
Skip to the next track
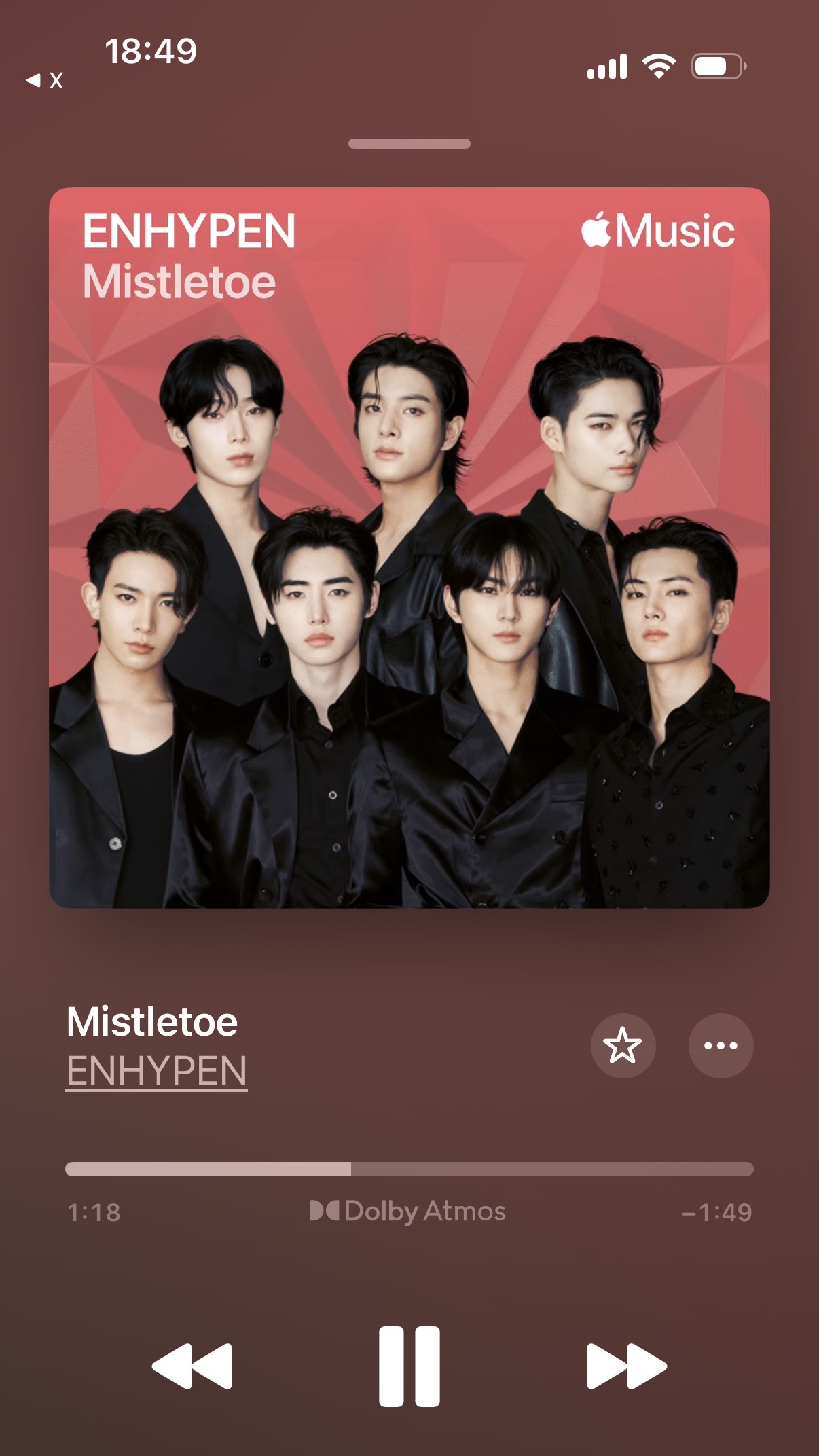point(626,1366)
